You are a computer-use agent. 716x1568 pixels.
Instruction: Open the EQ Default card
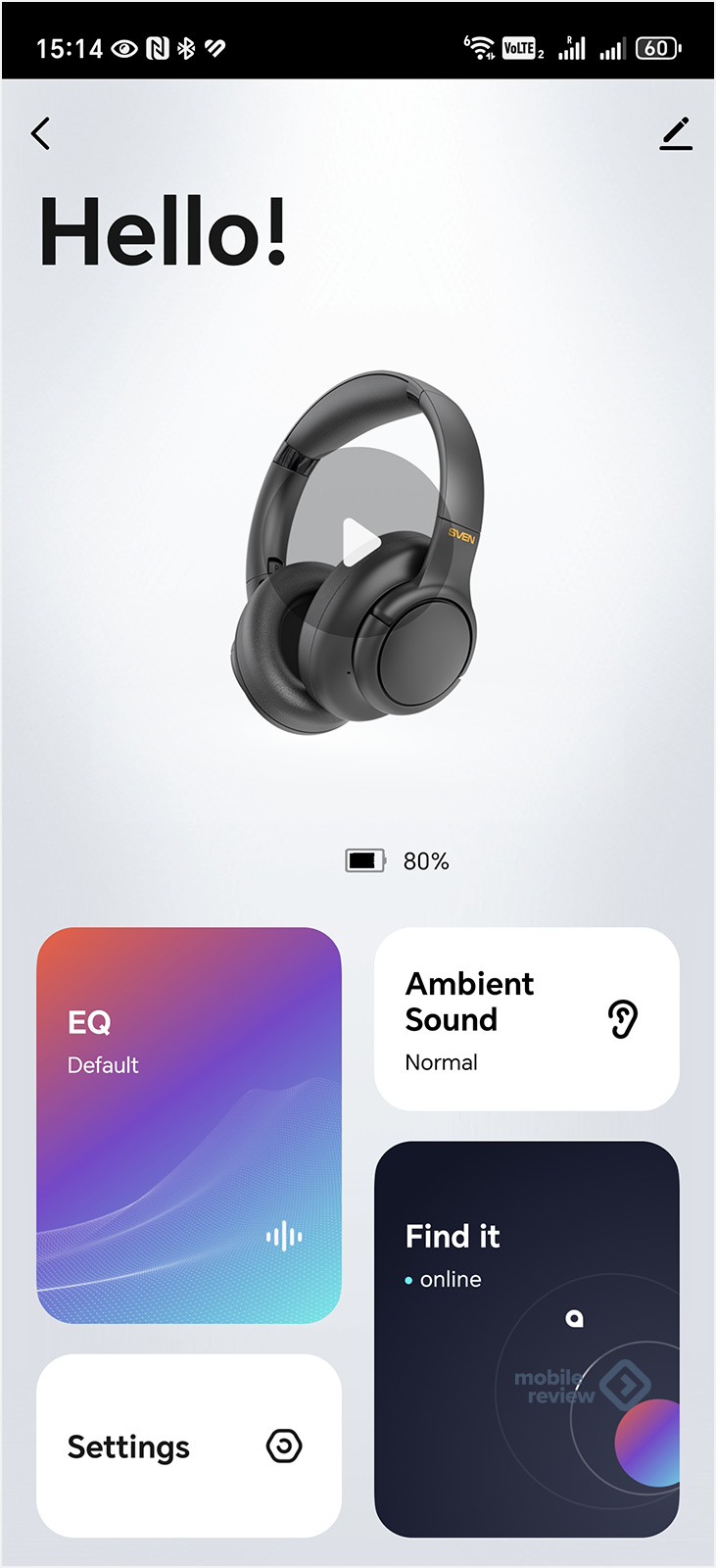click(189, 1125)
